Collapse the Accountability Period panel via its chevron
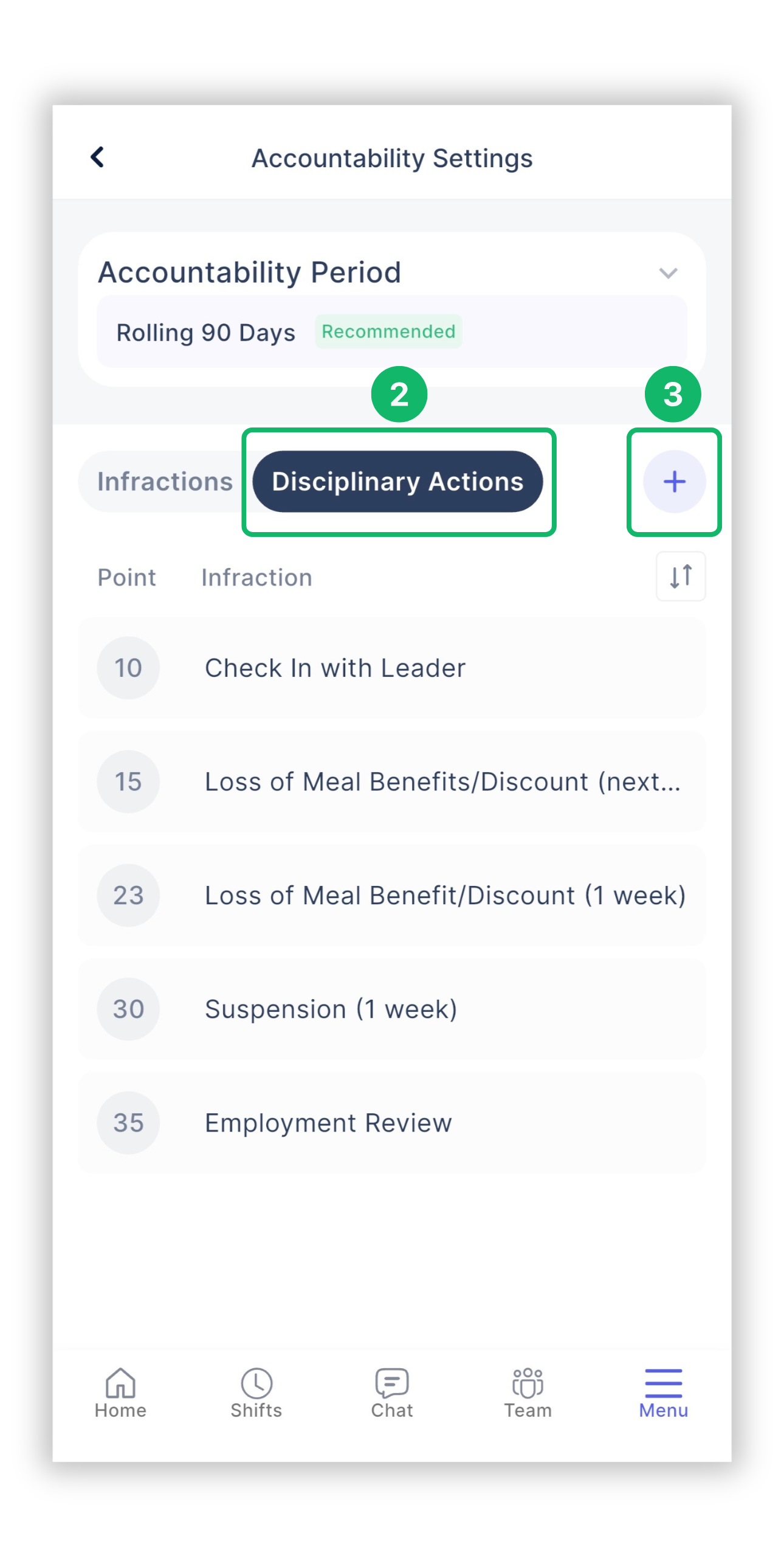 (667, 272)
